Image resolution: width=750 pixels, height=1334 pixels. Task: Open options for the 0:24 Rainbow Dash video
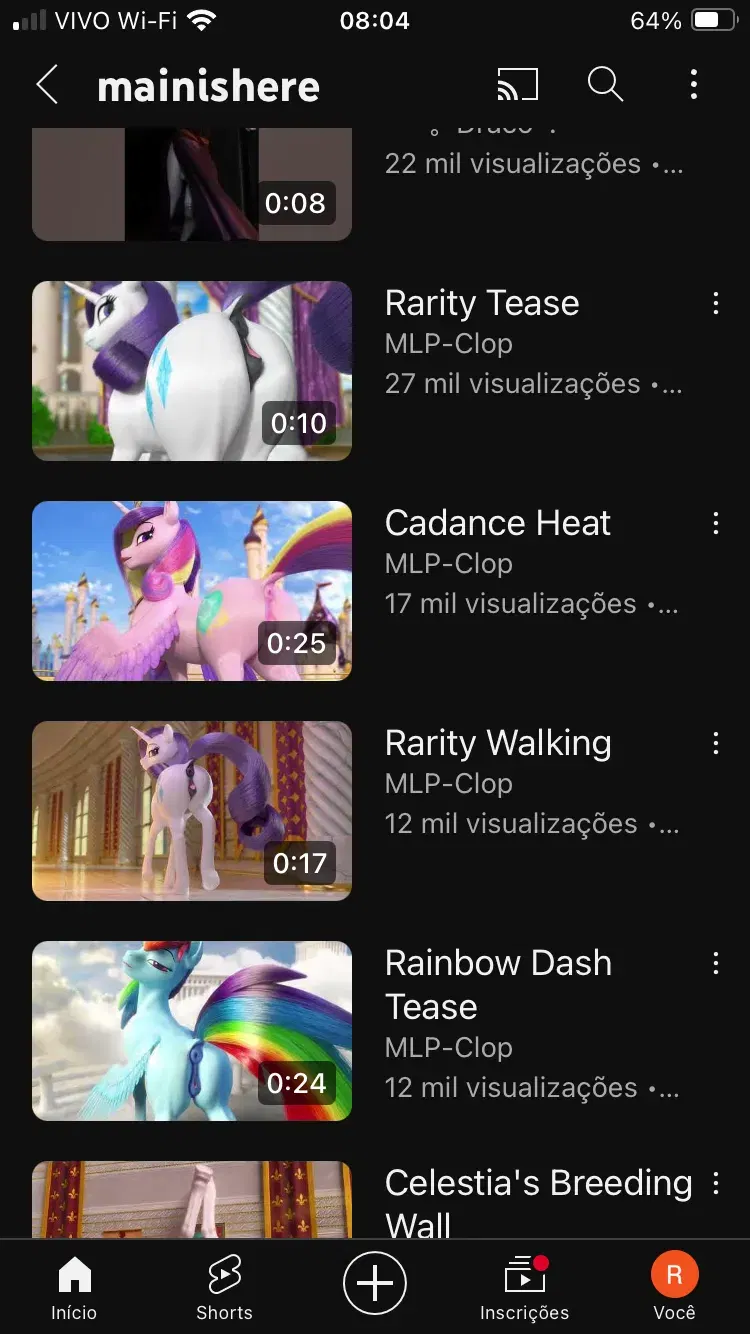tap(715, 963)
